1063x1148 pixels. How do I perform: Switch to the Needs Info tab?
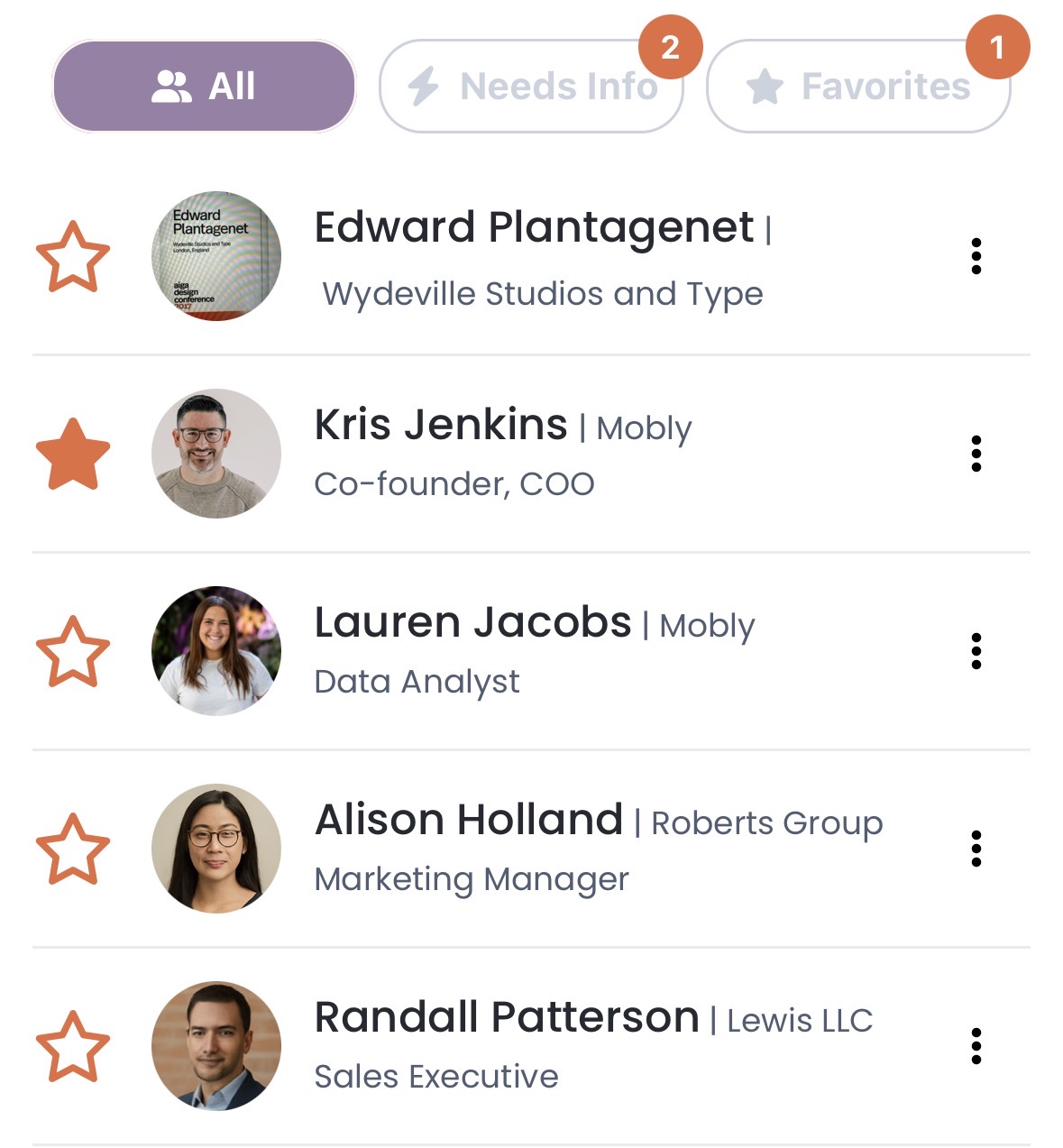coord(531,87)
